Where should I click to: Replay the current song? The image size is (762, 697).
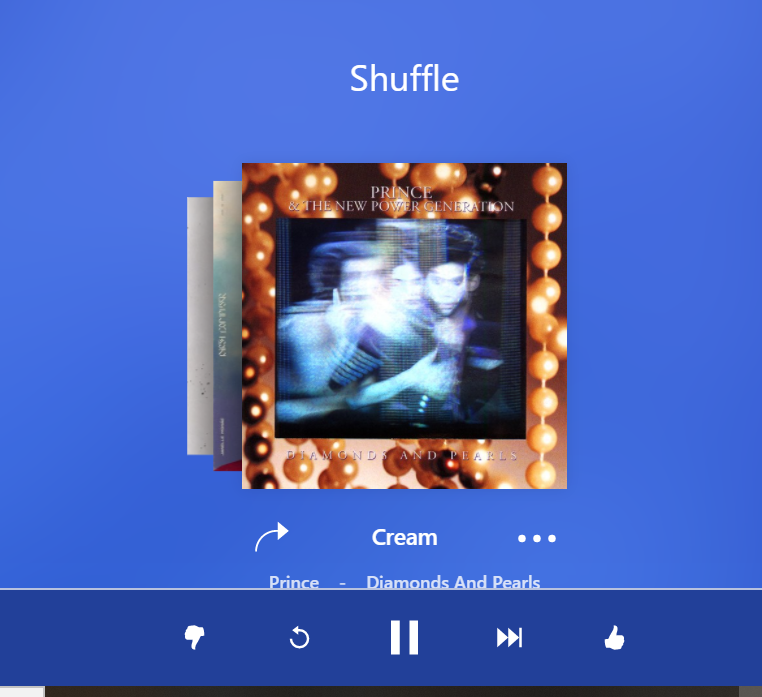coord(299,637)
